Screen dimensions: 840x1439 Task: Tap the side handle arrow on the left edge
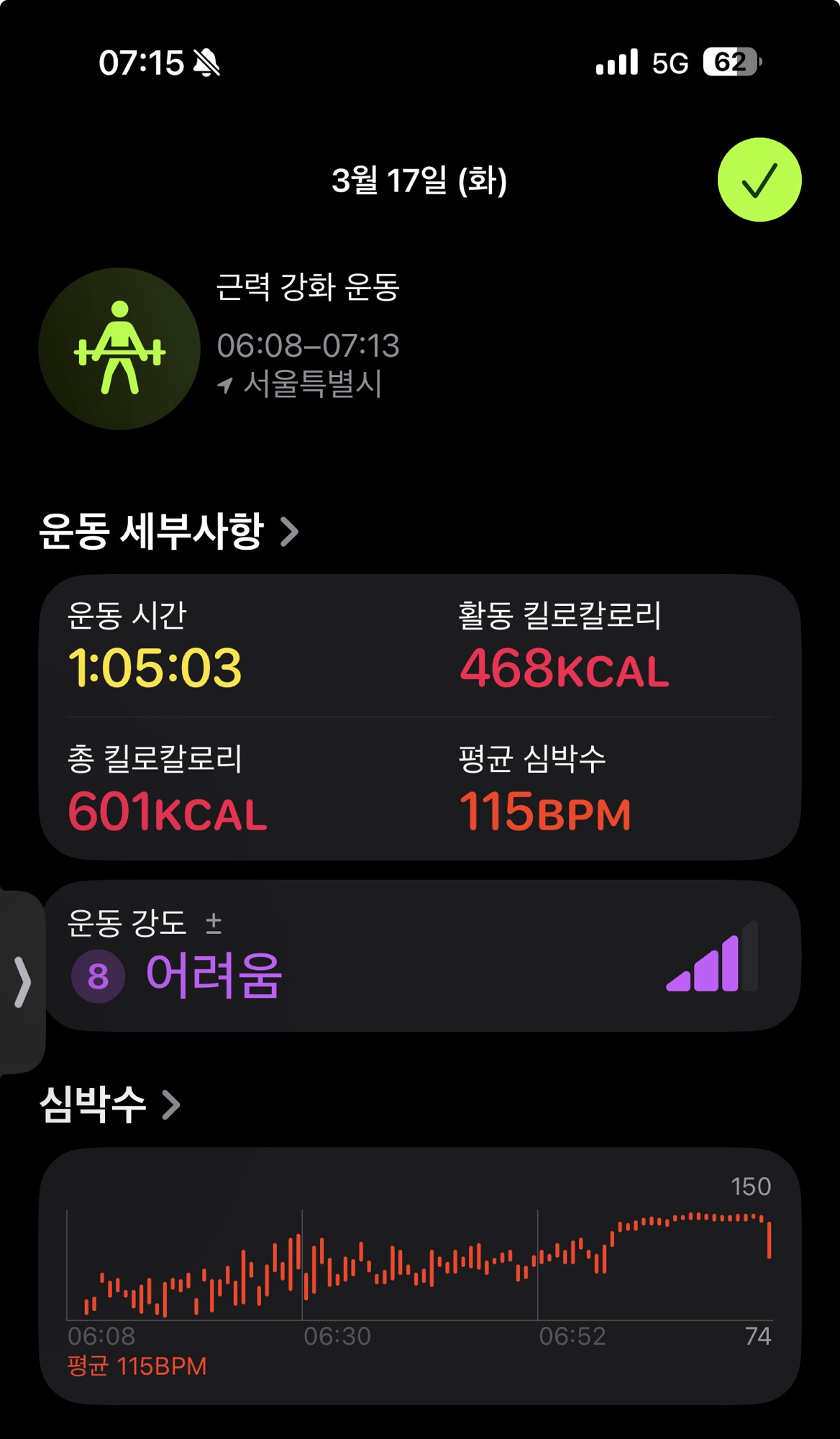[x=22, y=982]
